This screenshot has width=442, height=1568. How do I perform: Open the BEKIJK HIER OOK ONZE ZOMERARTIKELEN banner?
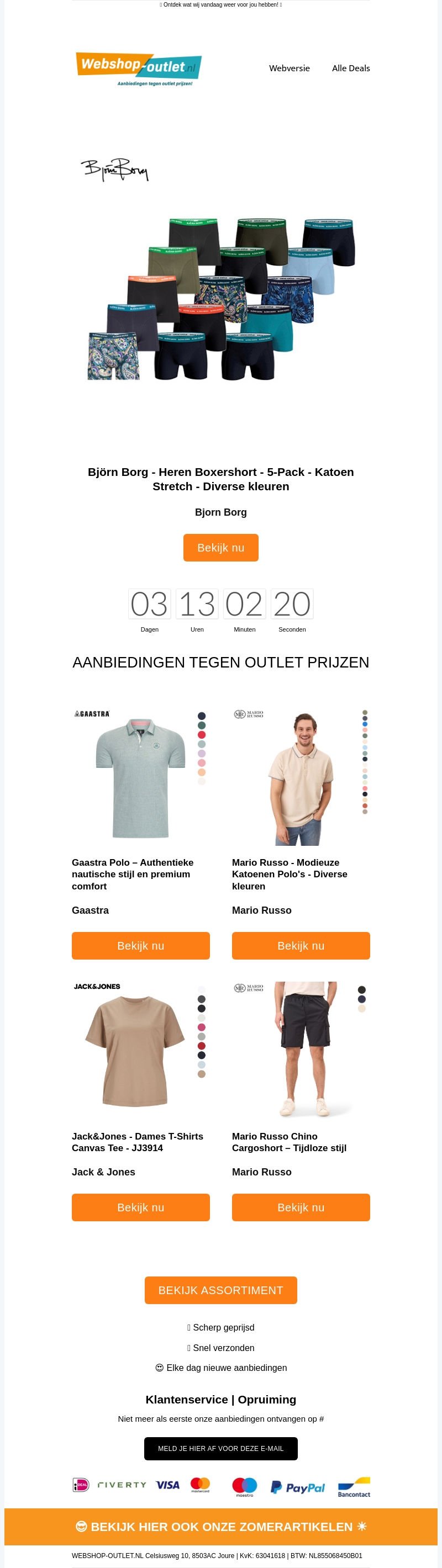tap(220, 1526)
